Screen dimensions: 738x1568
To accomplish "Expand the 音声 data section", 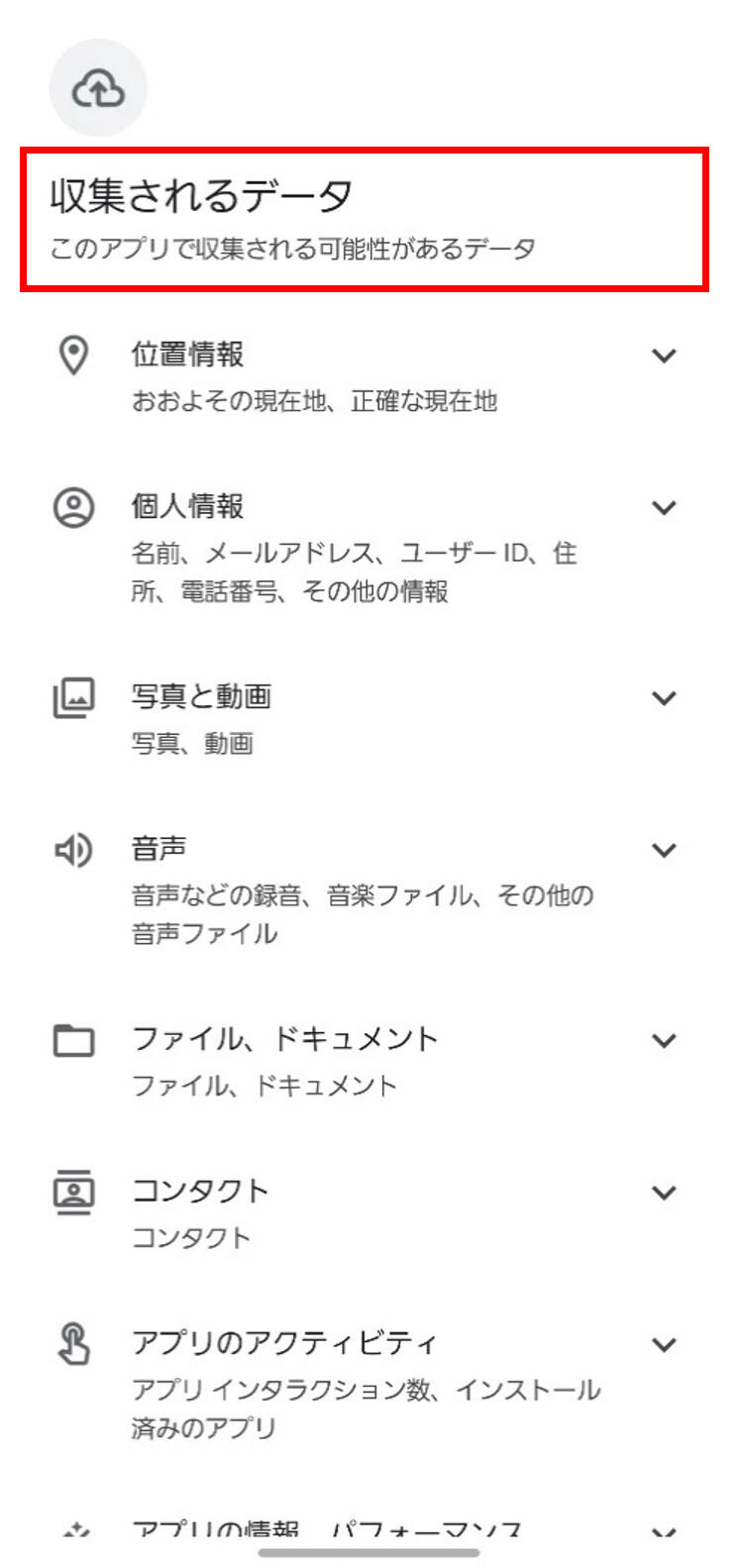I will 664,850.
